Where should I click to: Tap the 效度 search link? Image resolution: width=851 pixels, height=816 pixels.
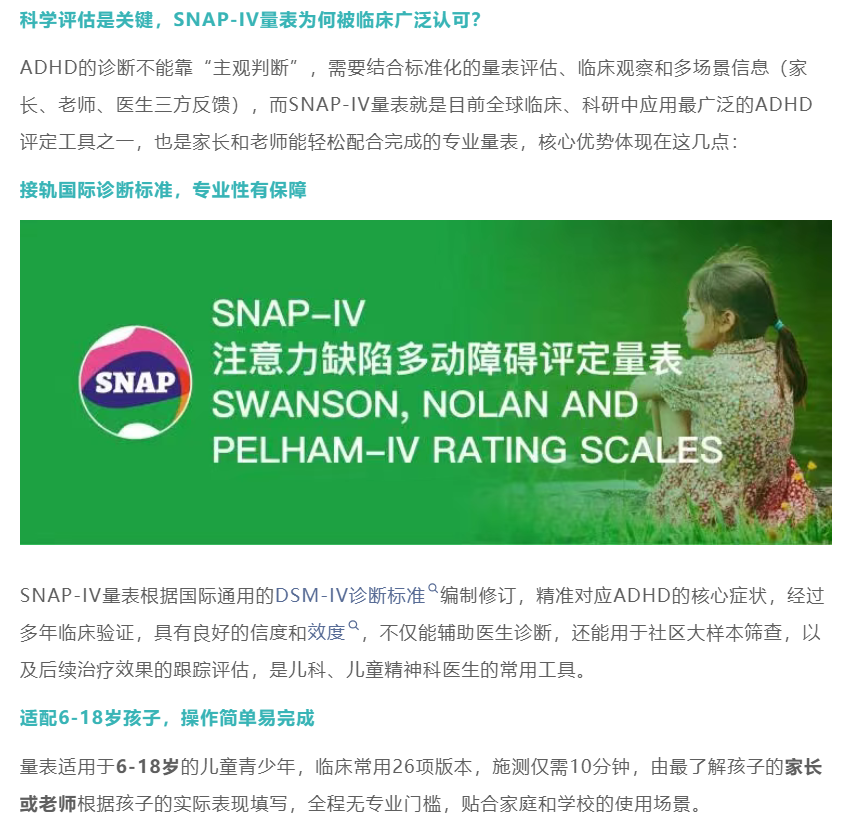pyautogui.click(x=326, y=632)
